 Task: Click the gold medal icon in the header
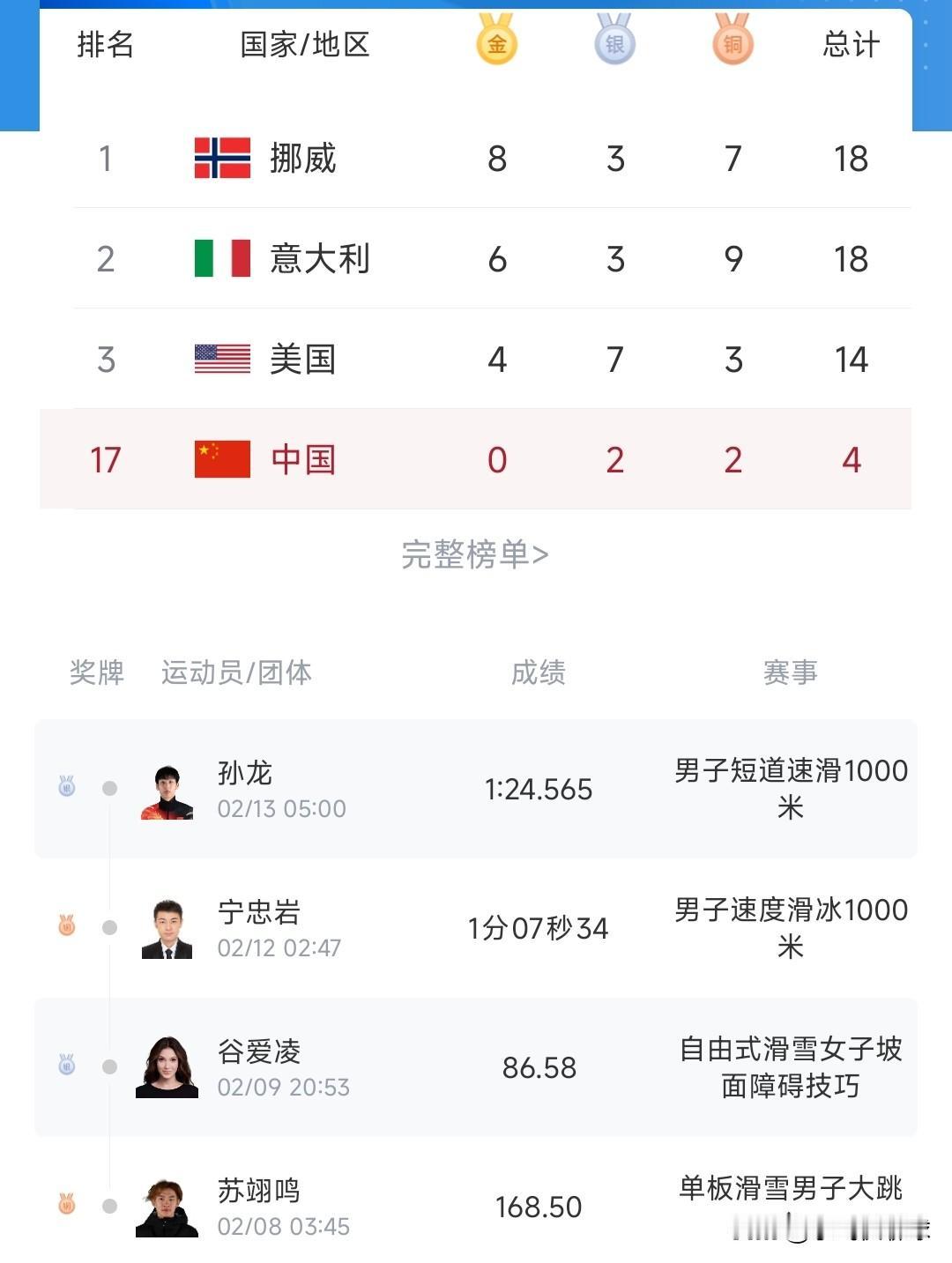(496, 41)
